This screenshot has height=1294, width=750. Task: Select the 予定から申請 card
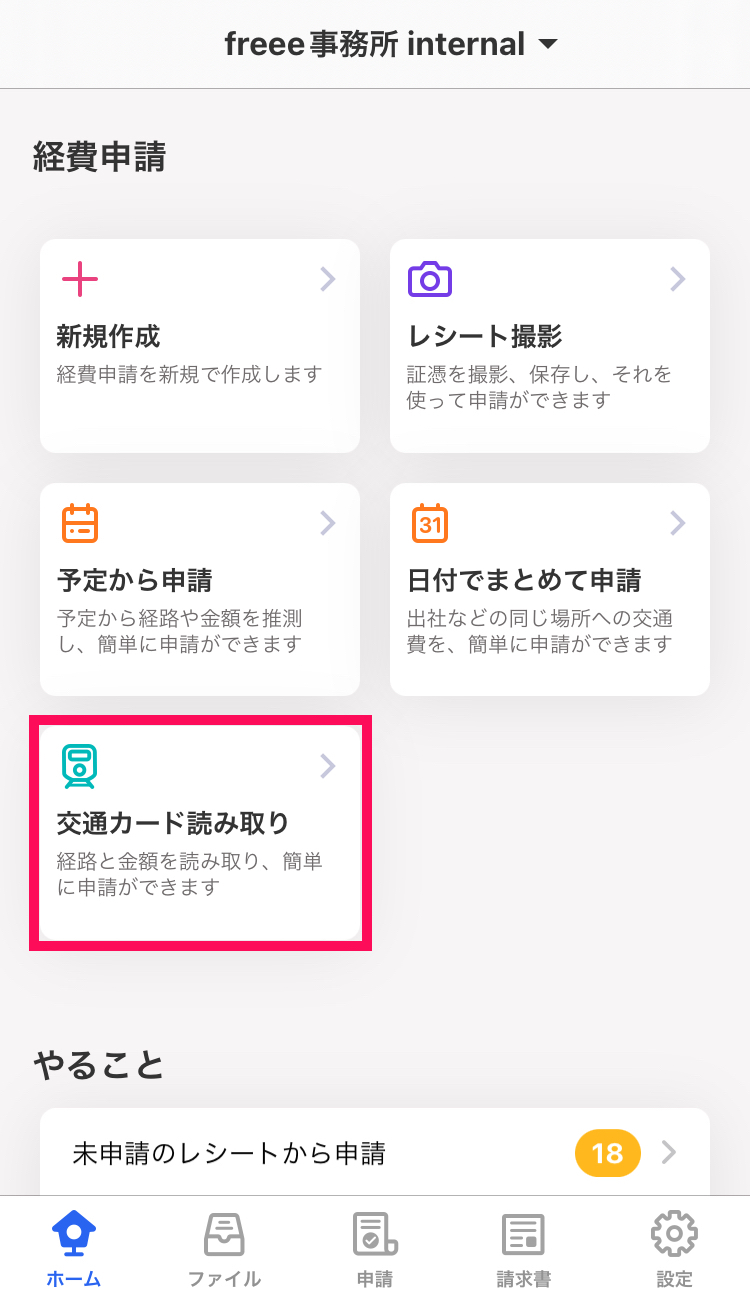pyautogui.click(x=200, y=589)
